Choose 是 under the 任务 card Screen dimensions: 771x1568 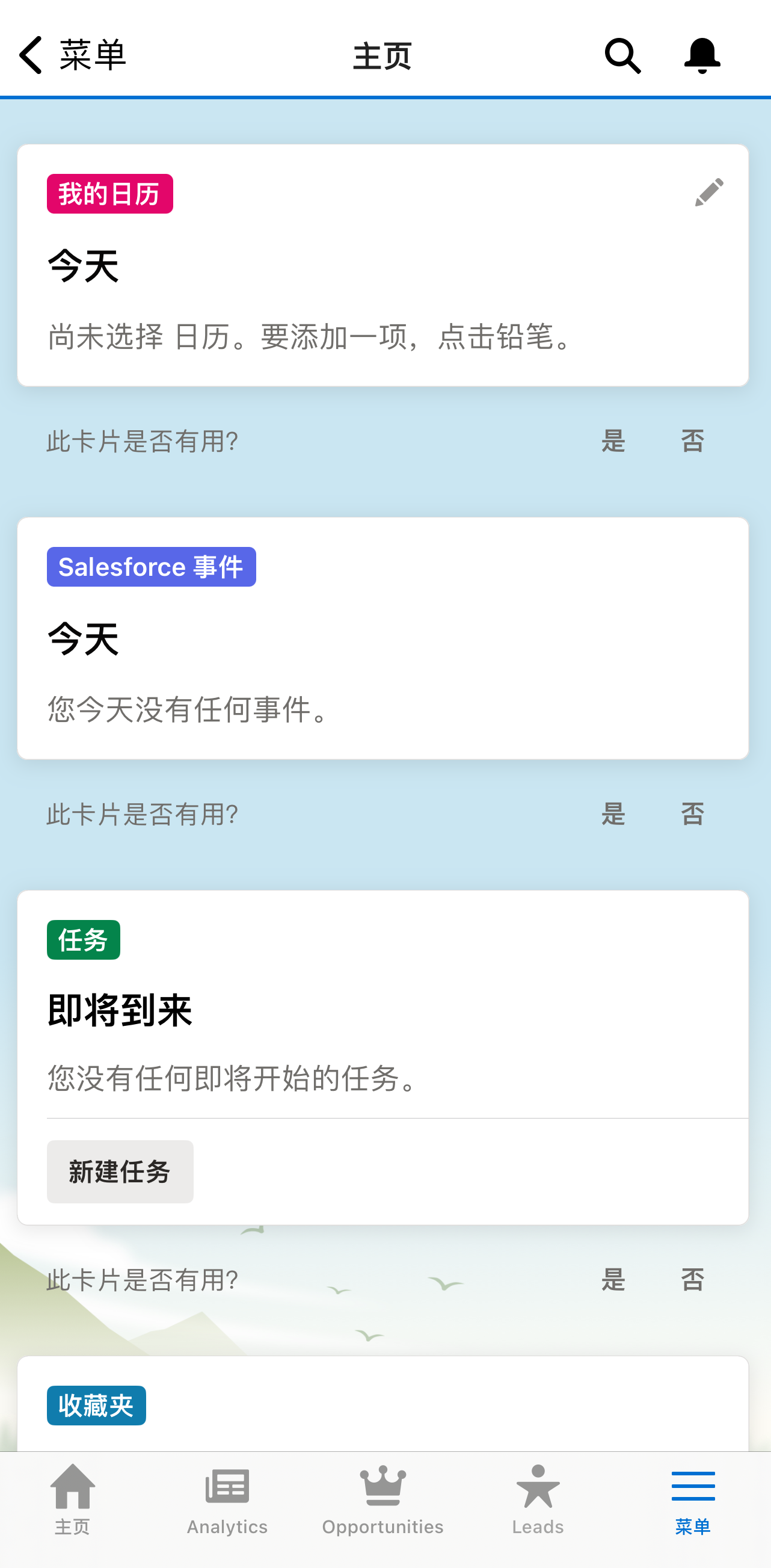(613, 1279)
